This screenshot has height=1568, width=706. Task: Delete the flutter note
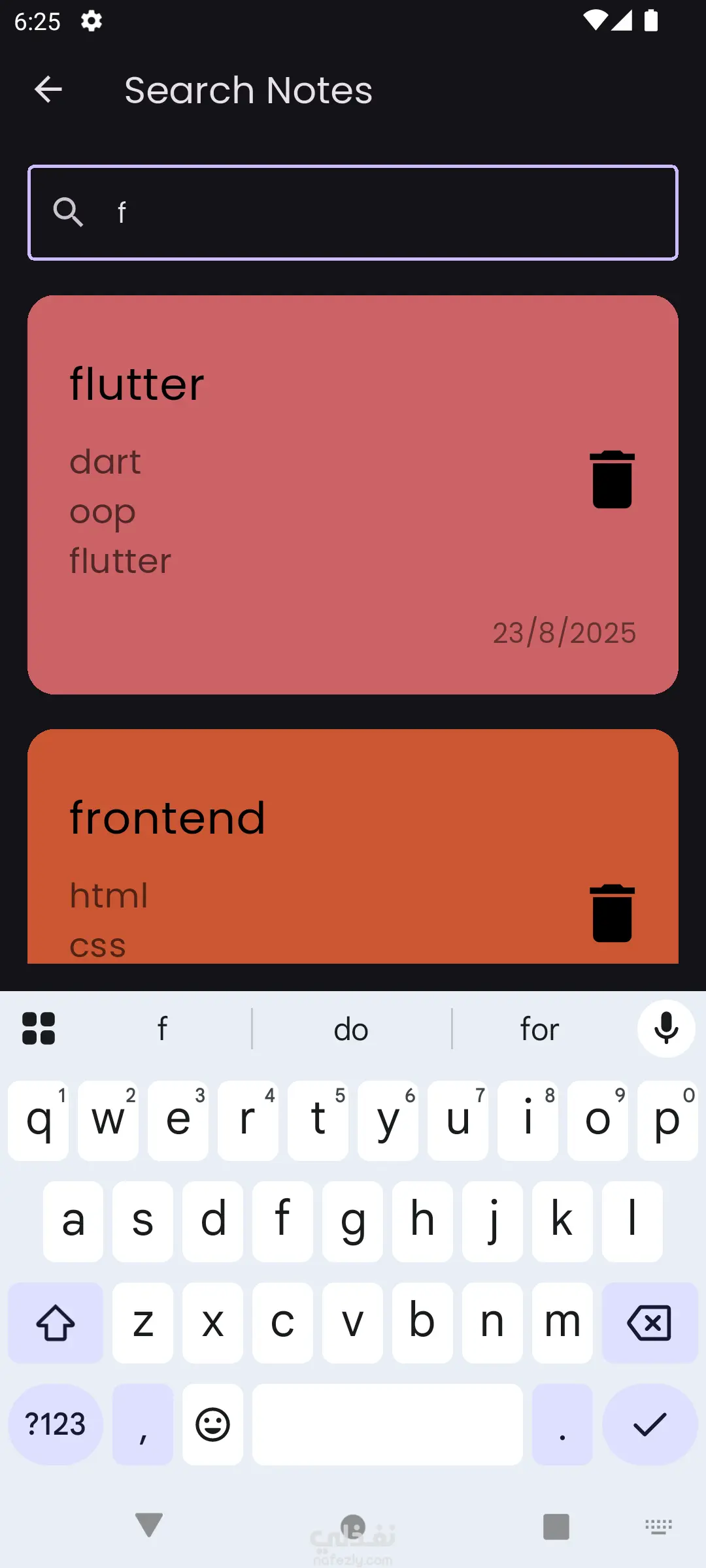pyautogui.click(x=612, y=480)
